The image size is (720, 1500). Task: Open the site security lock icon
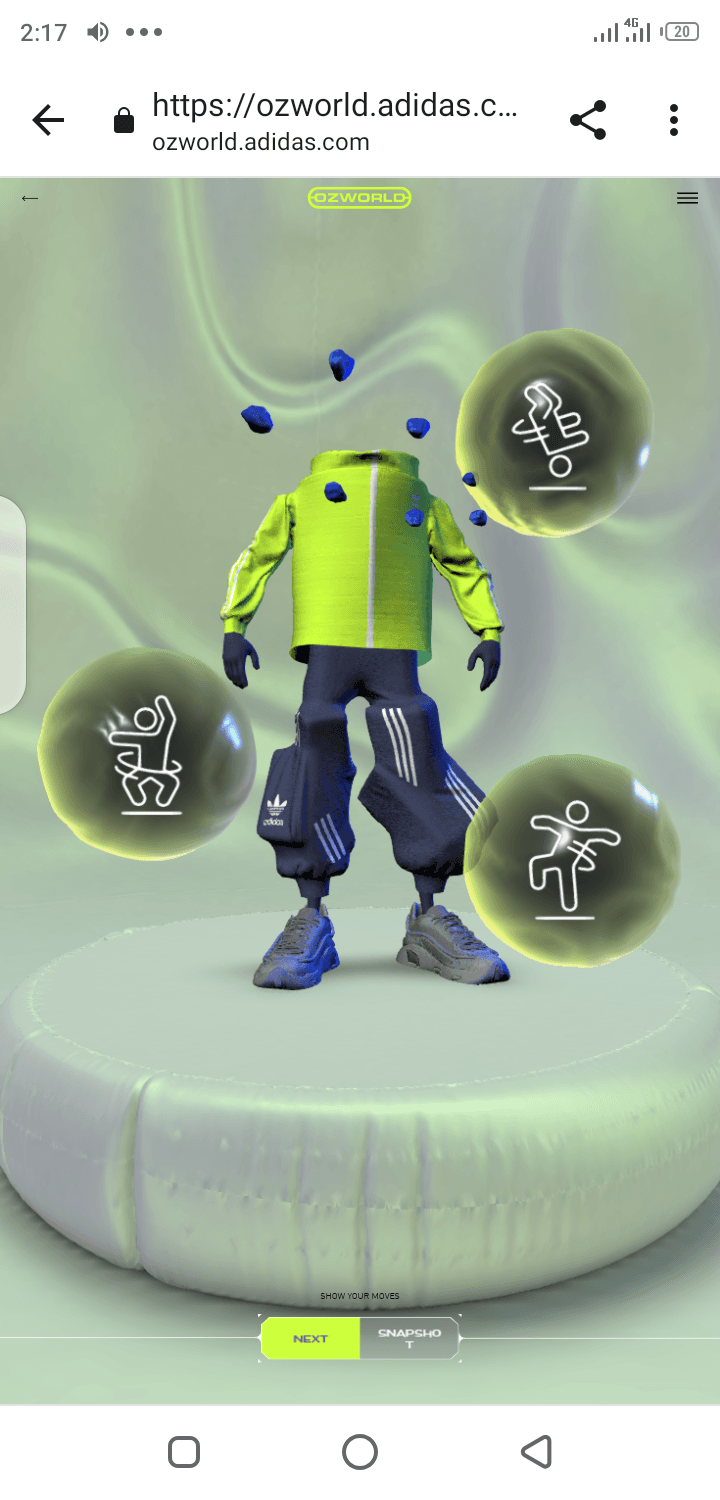(124, 122)
